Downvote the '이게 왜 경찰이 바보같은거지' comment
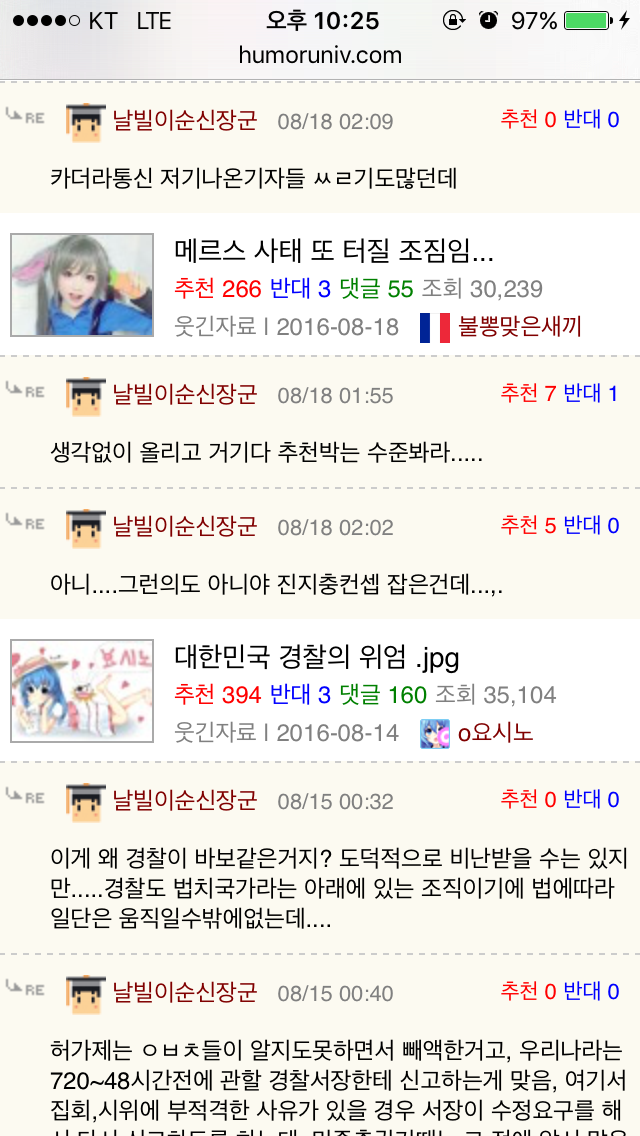This screenshot has width=640, height=1136. [591, 800]
